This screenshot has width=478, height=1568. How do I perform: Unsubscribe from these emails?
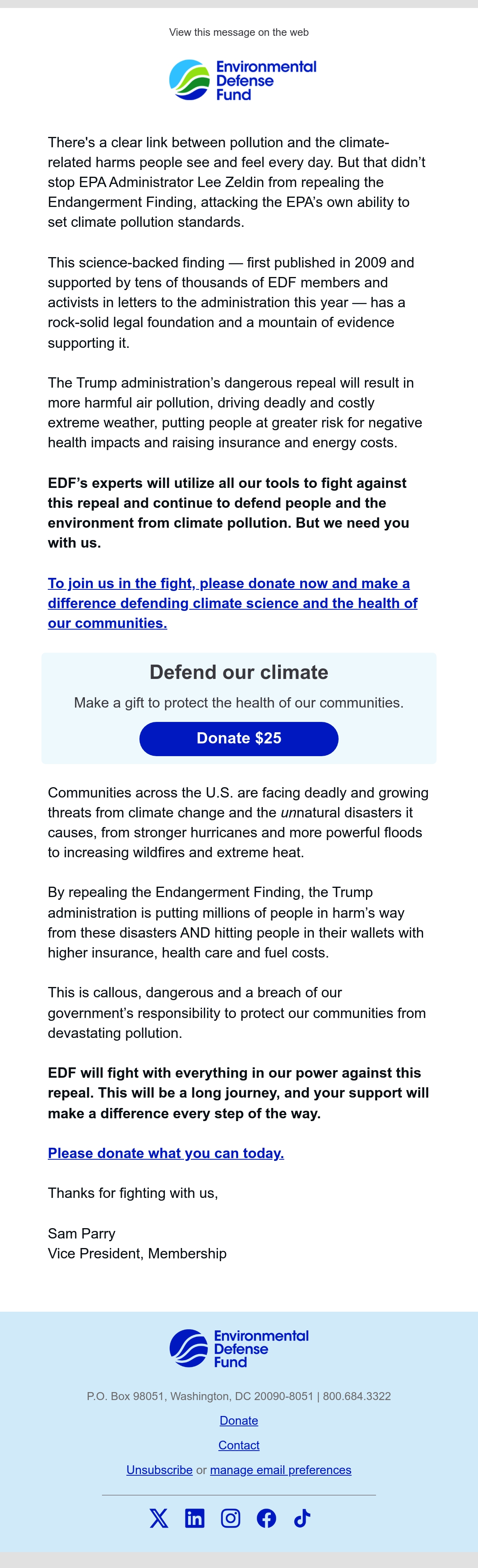pos(160,1469)
